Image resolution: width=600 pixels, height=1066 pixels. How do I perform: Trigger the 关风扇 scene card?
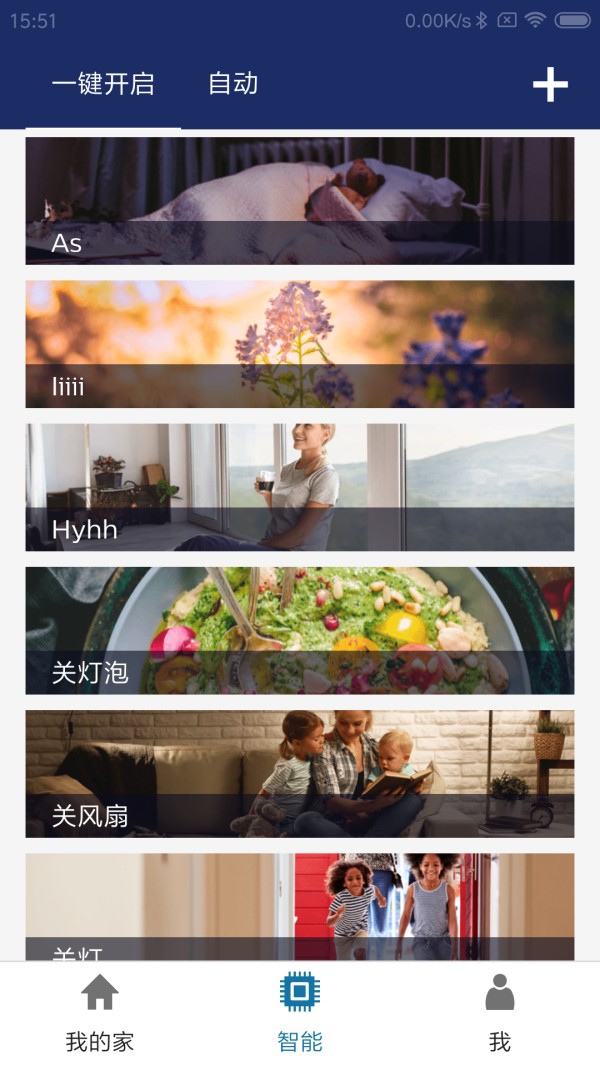coord(300,774)
